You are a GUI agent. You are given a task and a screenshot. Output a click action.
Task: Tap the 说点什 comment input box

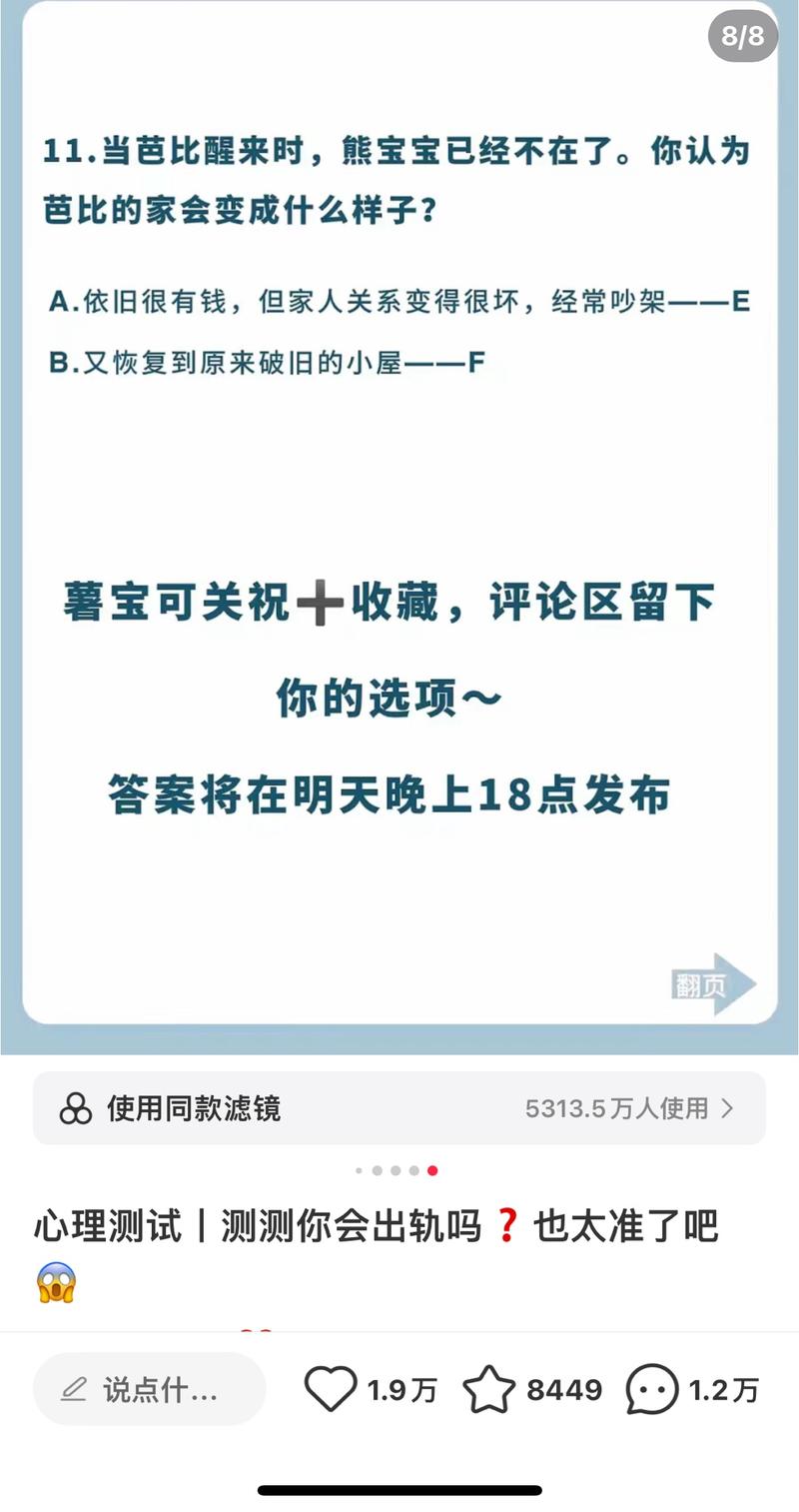[x=150, y=1389]
